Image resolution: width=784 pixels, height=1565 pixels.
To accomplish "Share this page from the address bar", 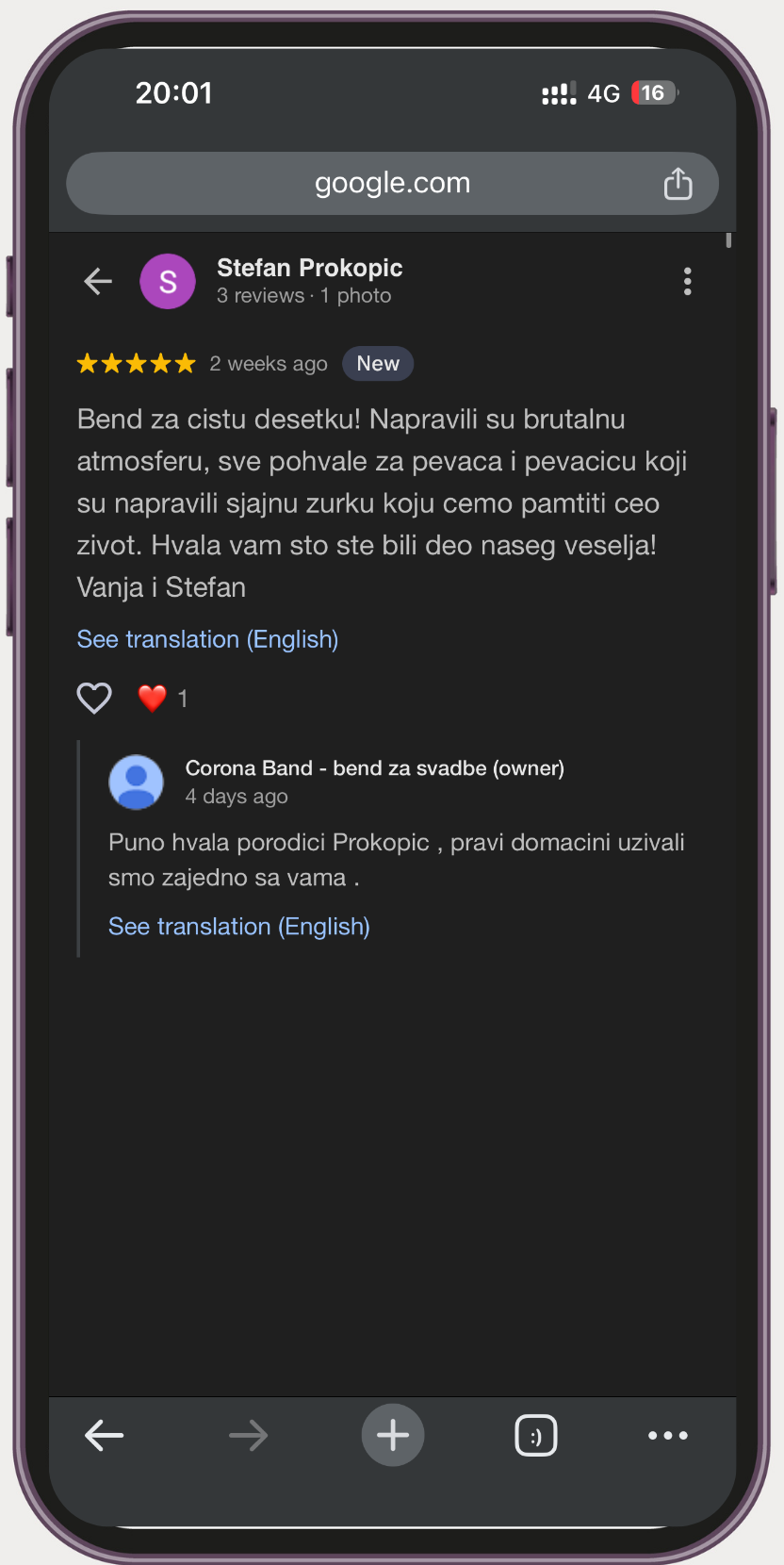I will point(678,183).
